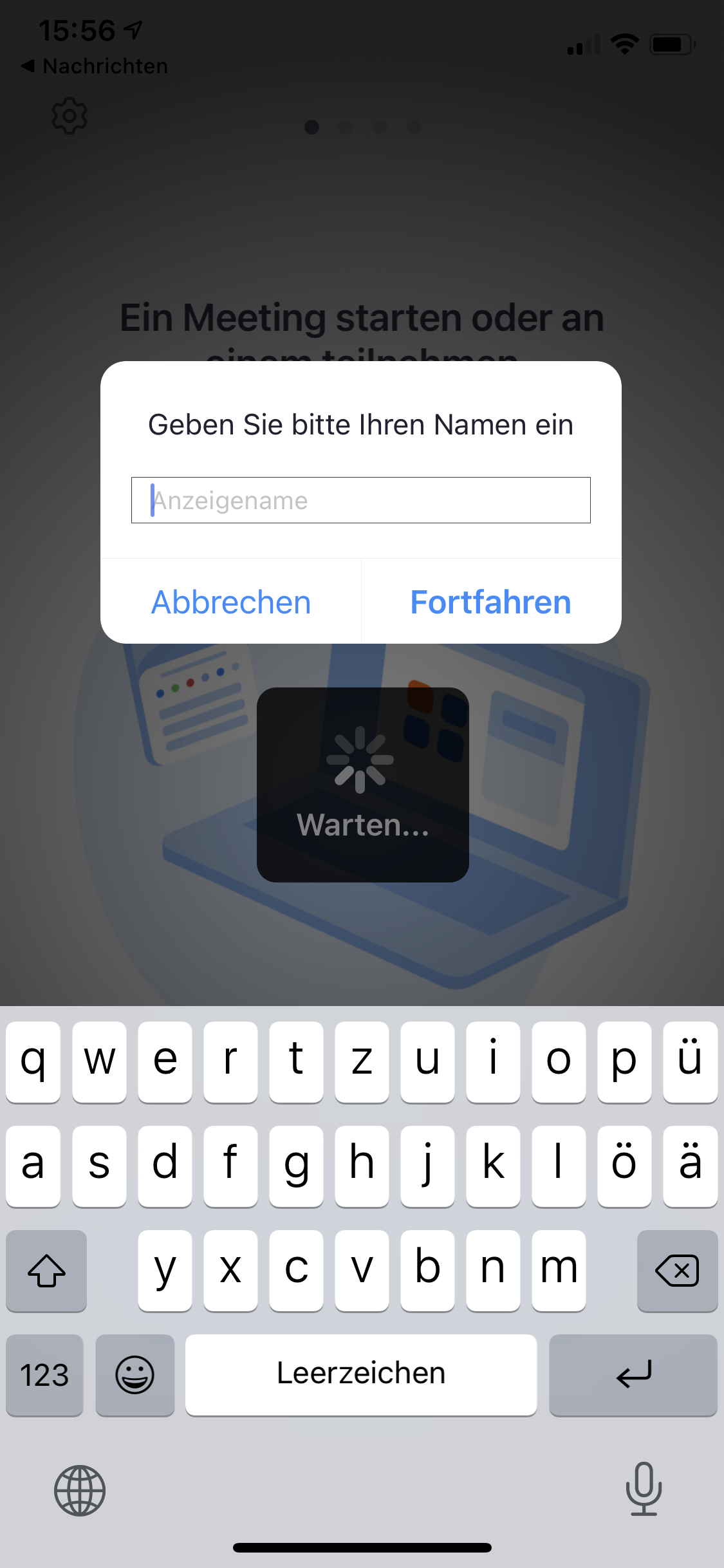Start dictation with the microphone
This screenshot has height=1568, width=724.
pyautogui.click(x=644, y=1488)
